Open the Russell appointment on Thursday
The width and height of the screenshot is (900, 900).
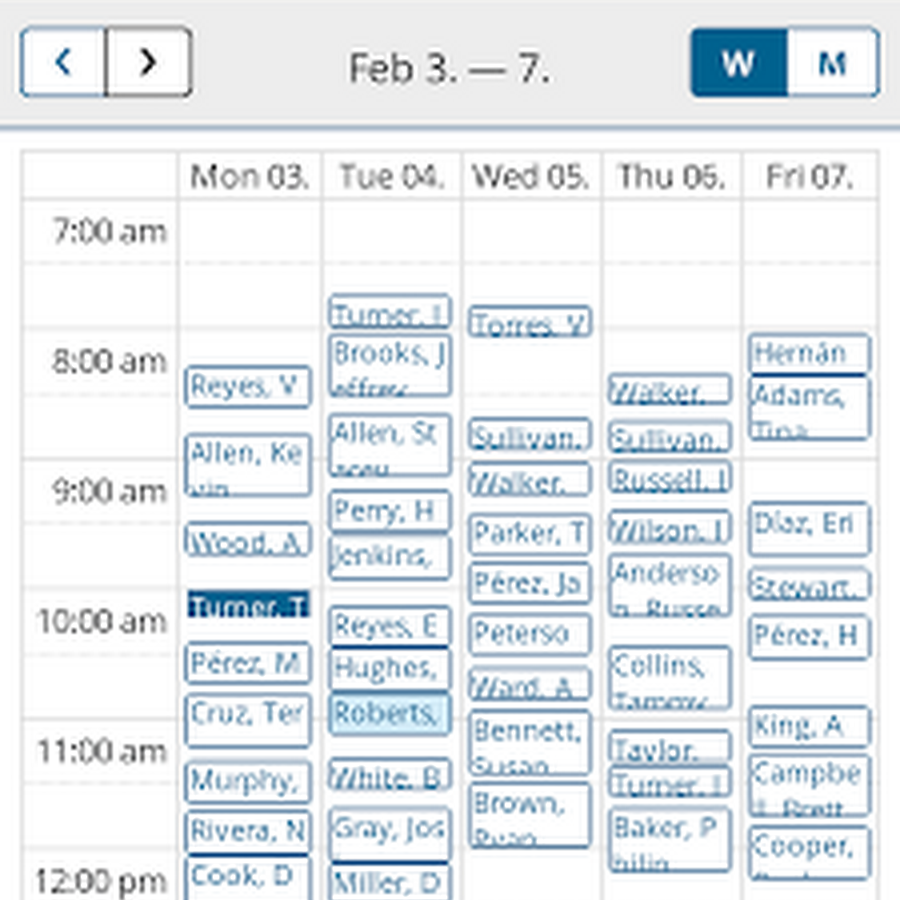(x=670, y=479)
